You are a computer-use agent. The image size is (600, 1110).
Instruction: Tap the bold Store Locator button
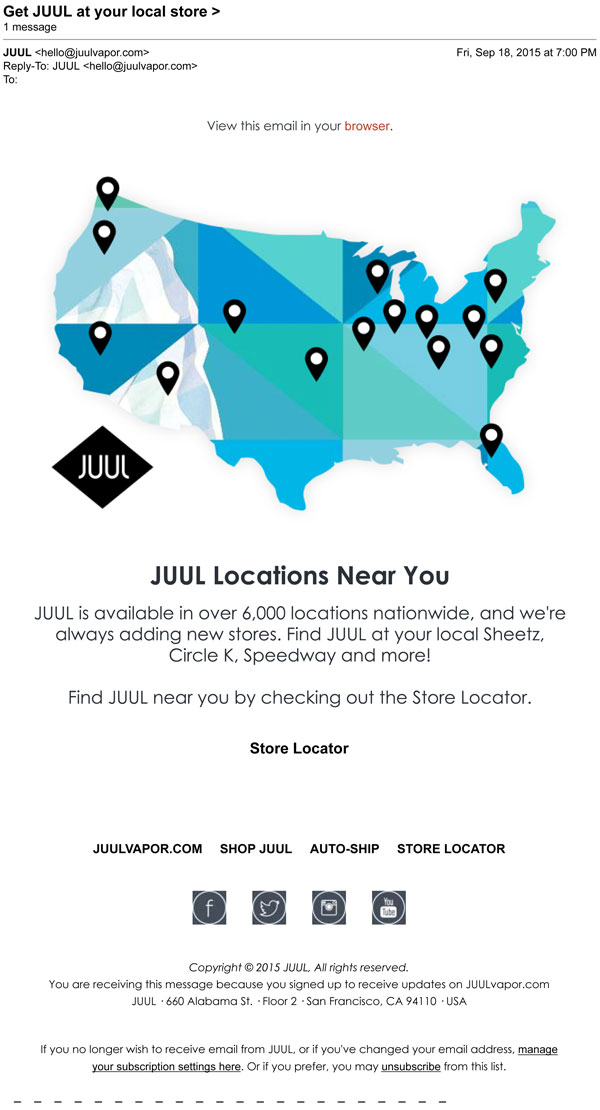299,748
